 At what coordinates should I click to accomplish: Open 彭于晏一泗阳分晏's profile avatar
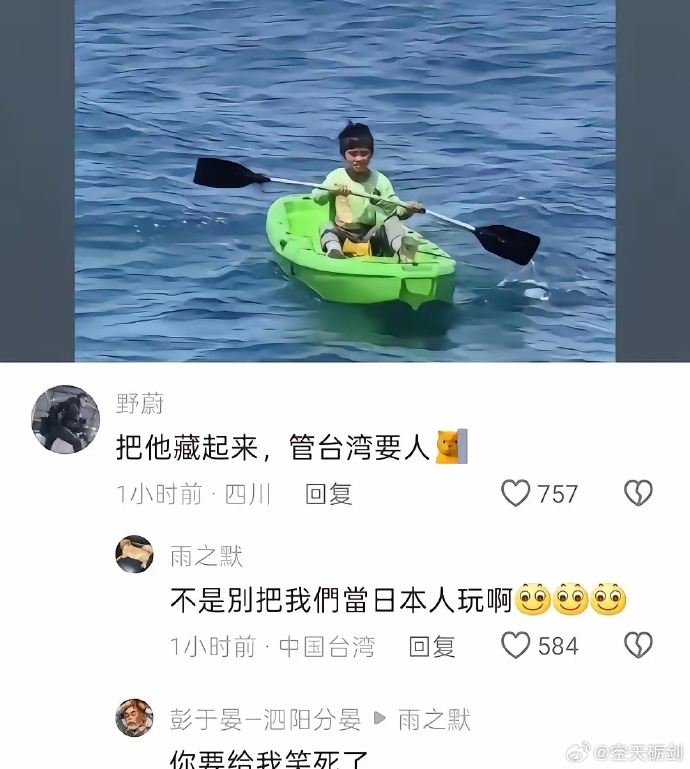[134, 718]
